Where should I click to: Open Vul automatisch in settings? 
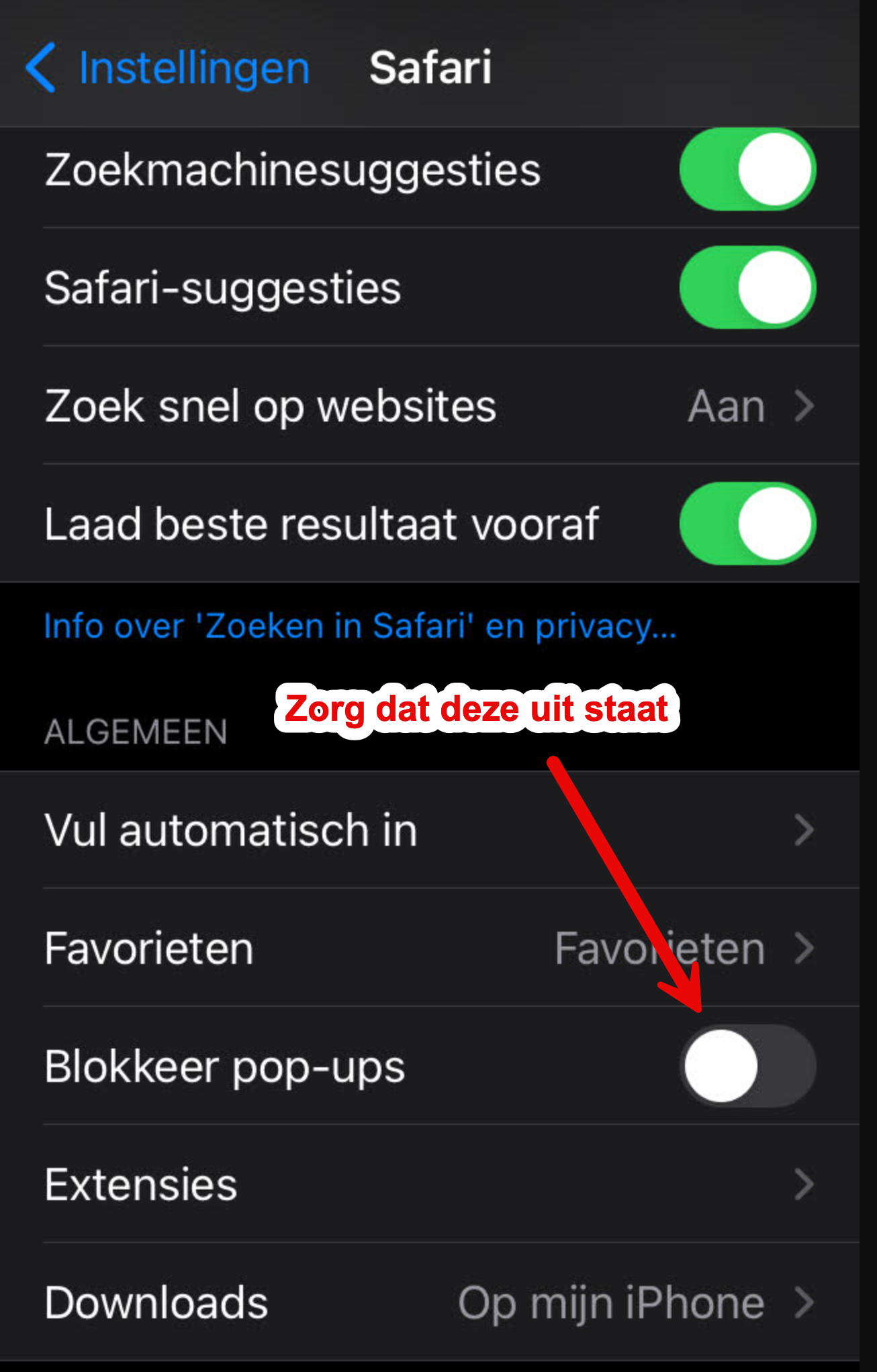coord(430,830)
